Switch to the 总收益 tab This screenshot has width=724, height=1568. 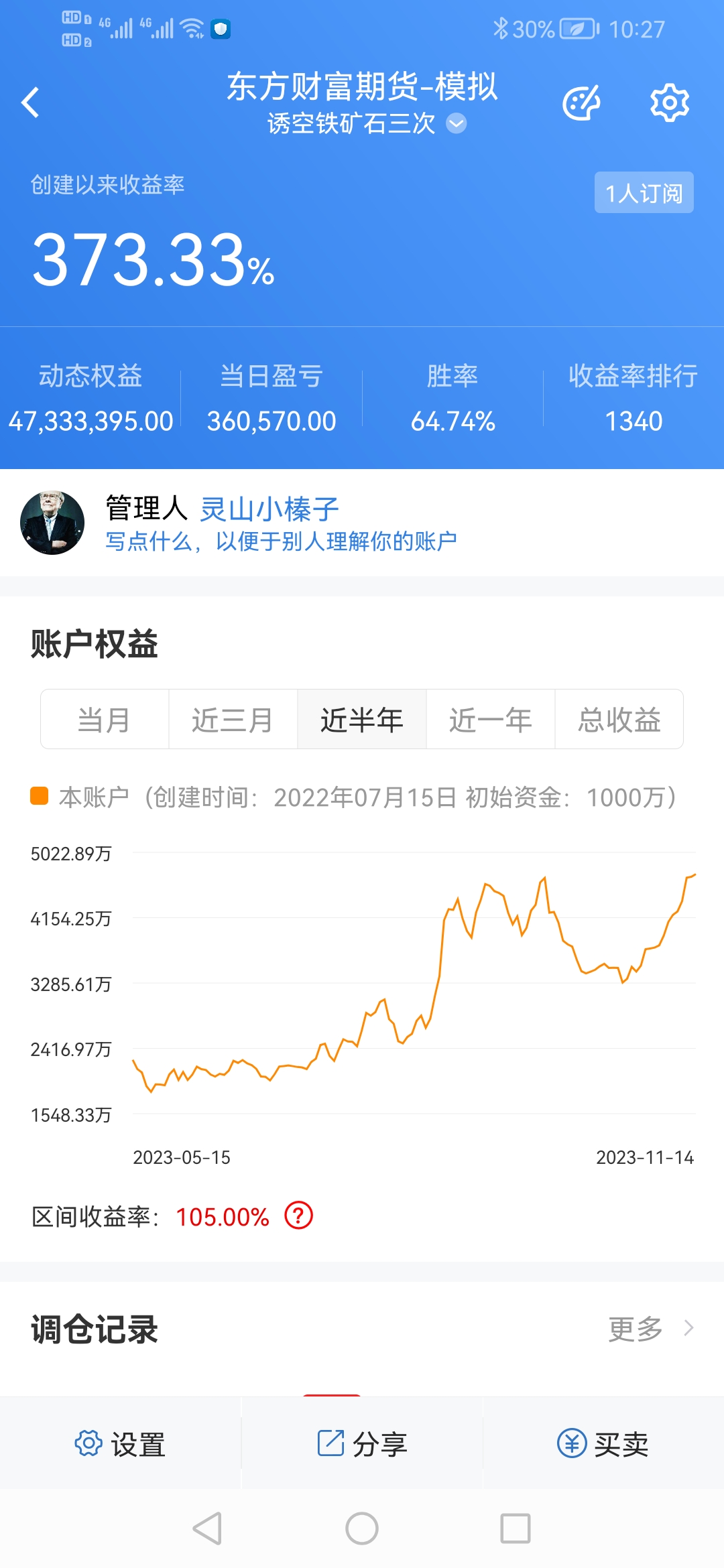pyautogui.click(x=619, y=719)
